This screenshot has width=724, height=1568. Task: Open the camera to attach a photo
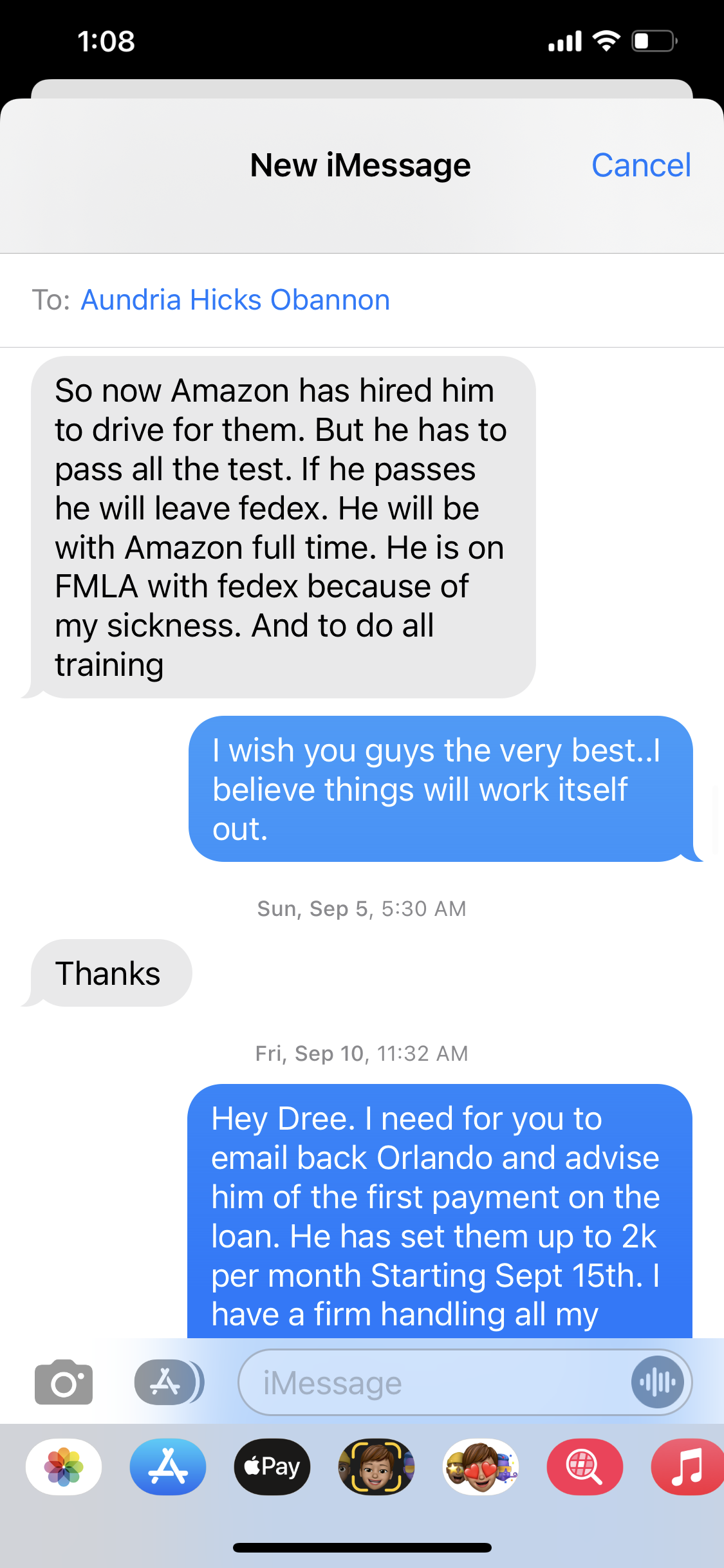point(64,1382)
